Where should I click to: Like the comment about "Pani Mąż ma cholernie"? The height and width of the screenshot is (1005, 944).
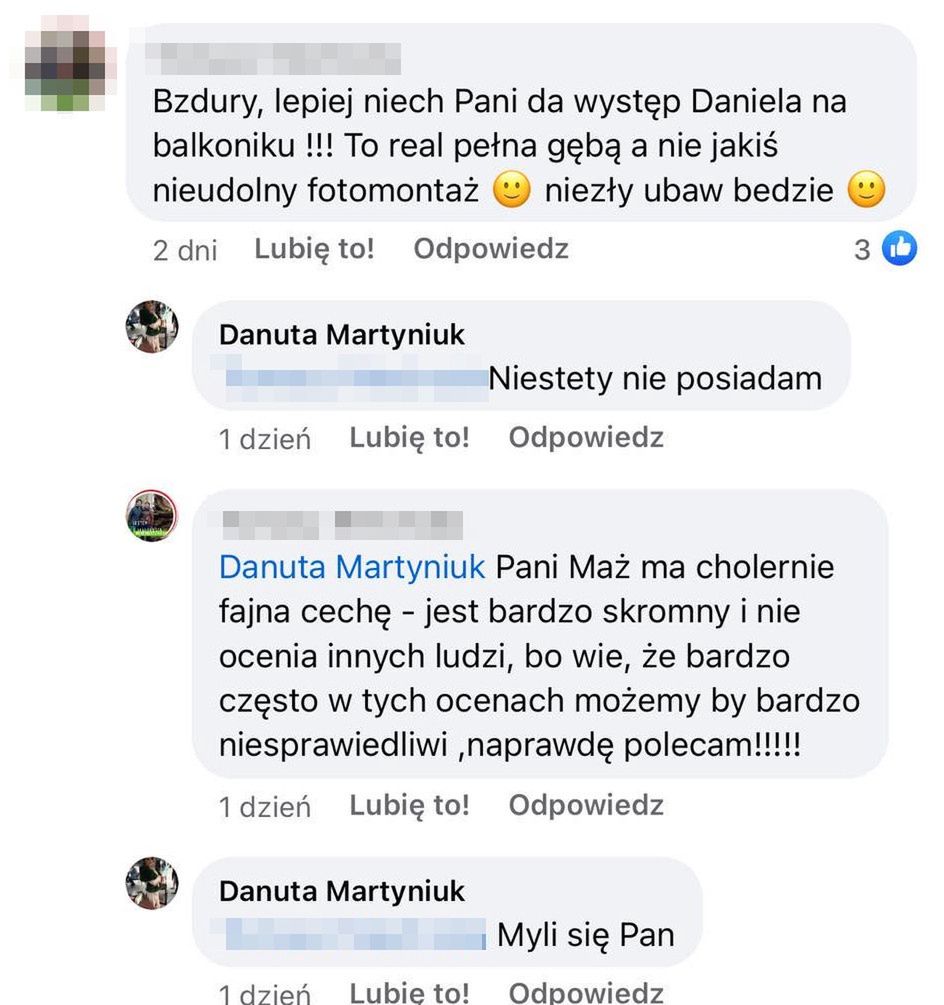[x=409, y=805]
